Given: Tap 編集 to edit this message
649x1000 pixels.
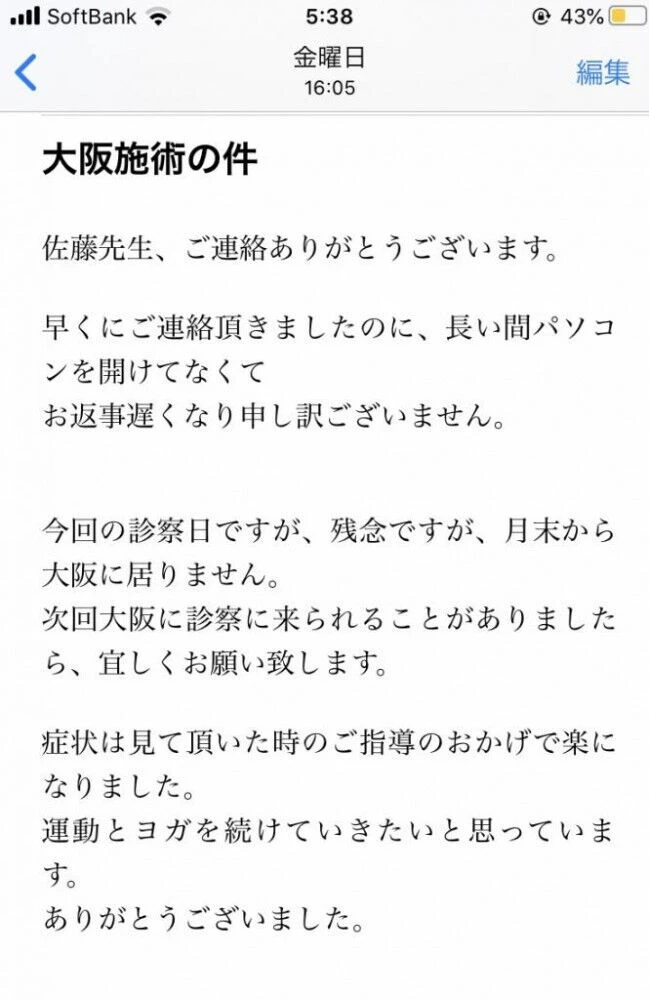Looking at the screenshot, I should pyautogui.click(x=602, y=72).
